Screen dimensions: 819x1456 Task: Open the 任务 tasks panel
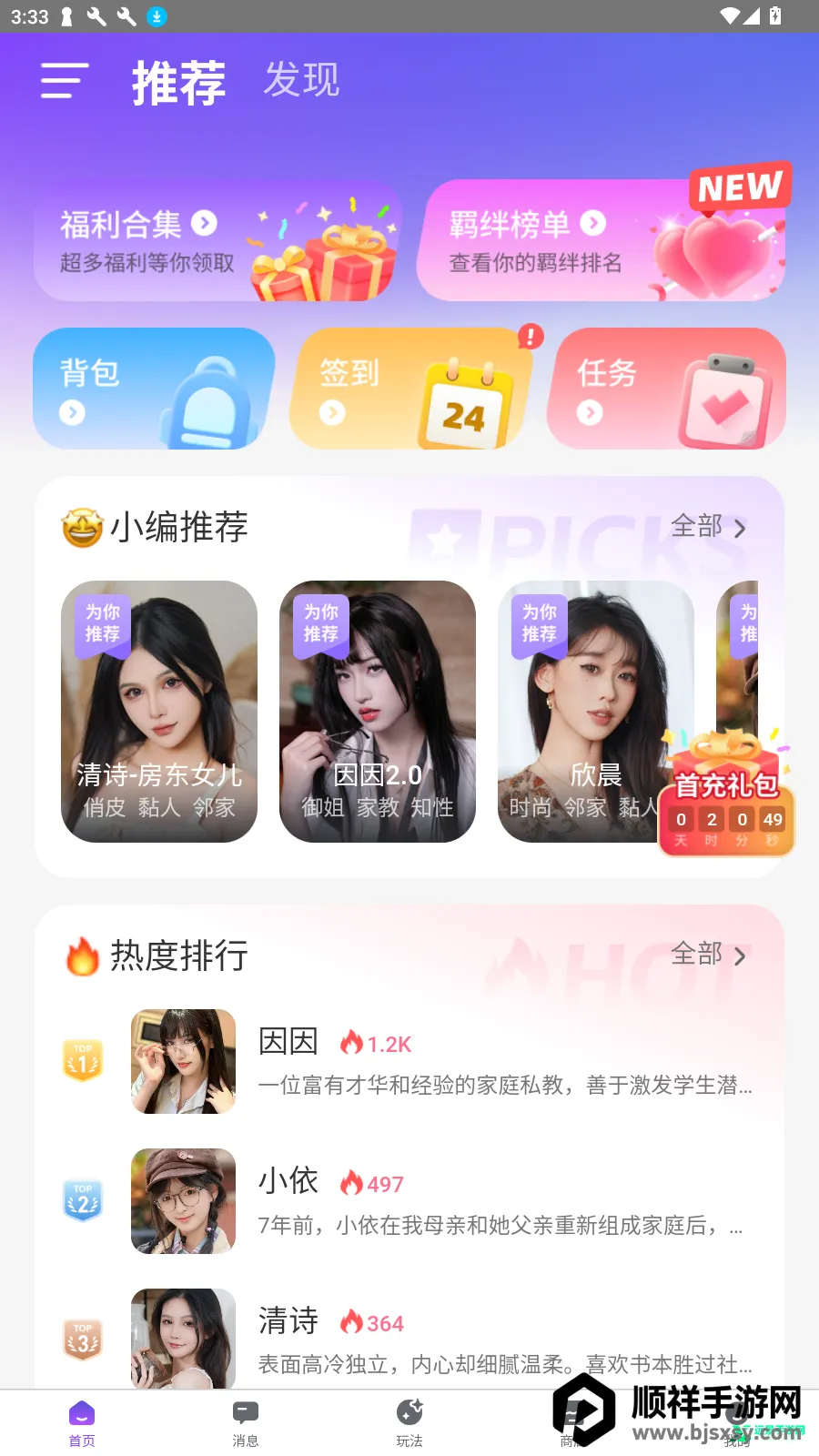[x=667, y=388]
